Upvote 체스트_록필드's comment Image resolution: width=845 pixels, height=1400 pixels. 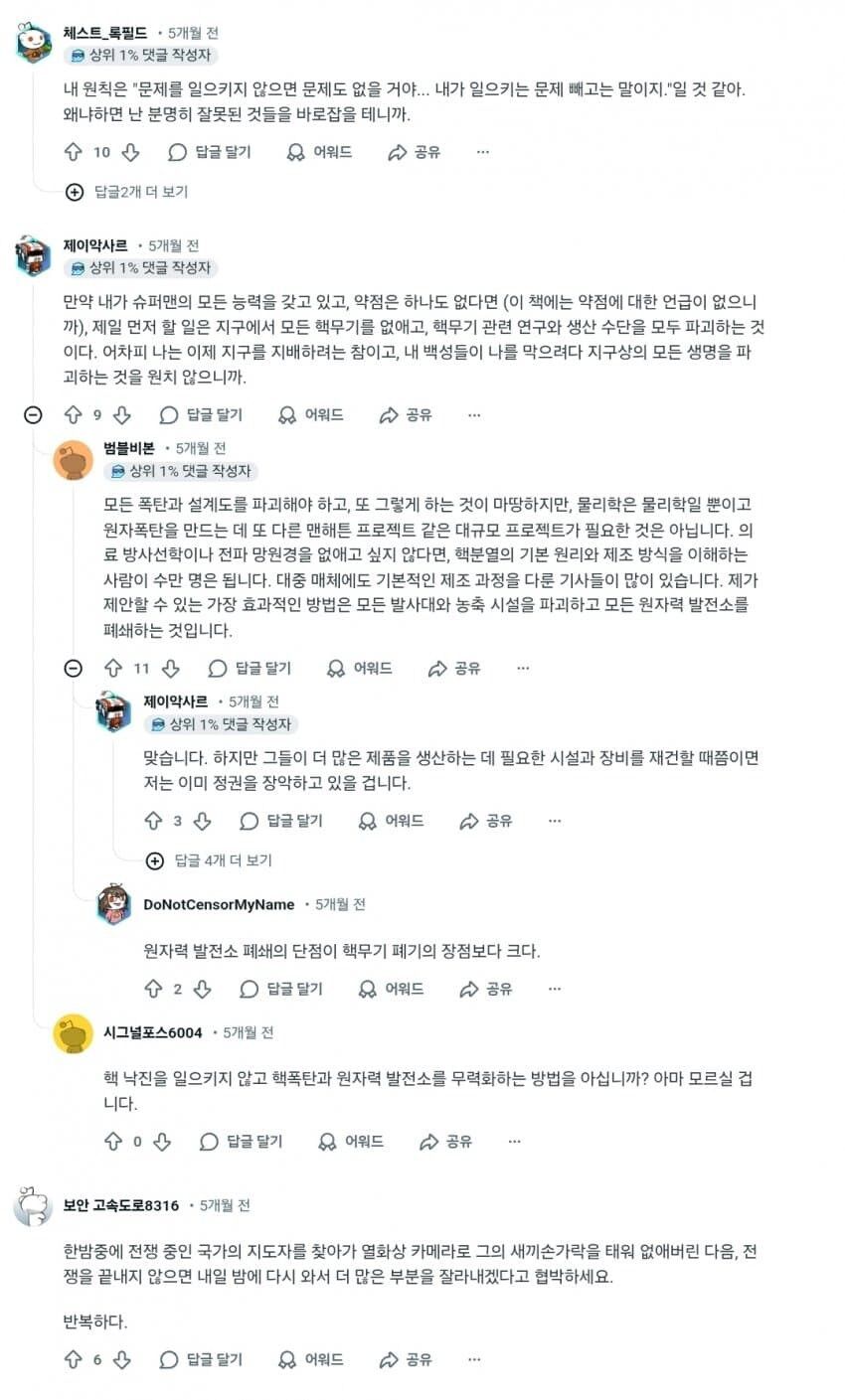click(73, 152)
